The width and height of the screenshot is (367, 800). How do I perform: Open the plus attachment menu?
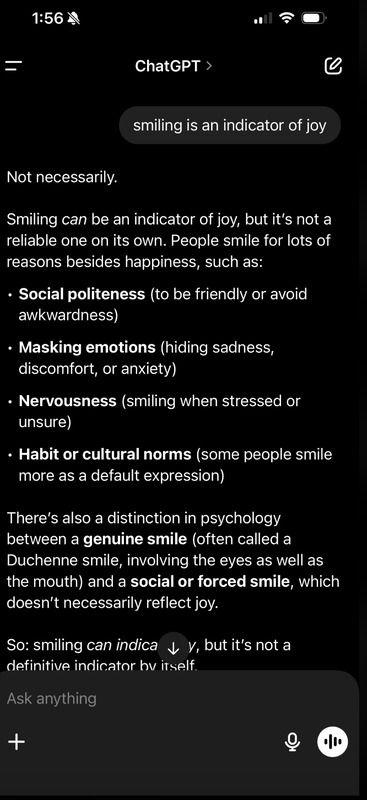point(16,741)
